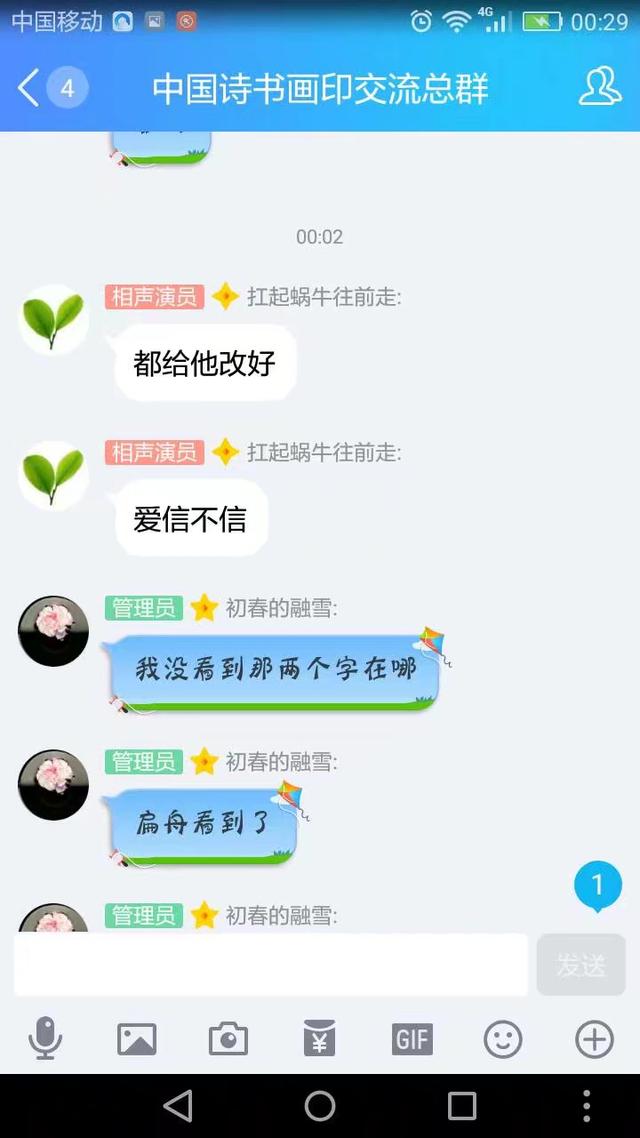Open the emoji panel
The height and width of the screenshot is (1138, 640).
503,1040
